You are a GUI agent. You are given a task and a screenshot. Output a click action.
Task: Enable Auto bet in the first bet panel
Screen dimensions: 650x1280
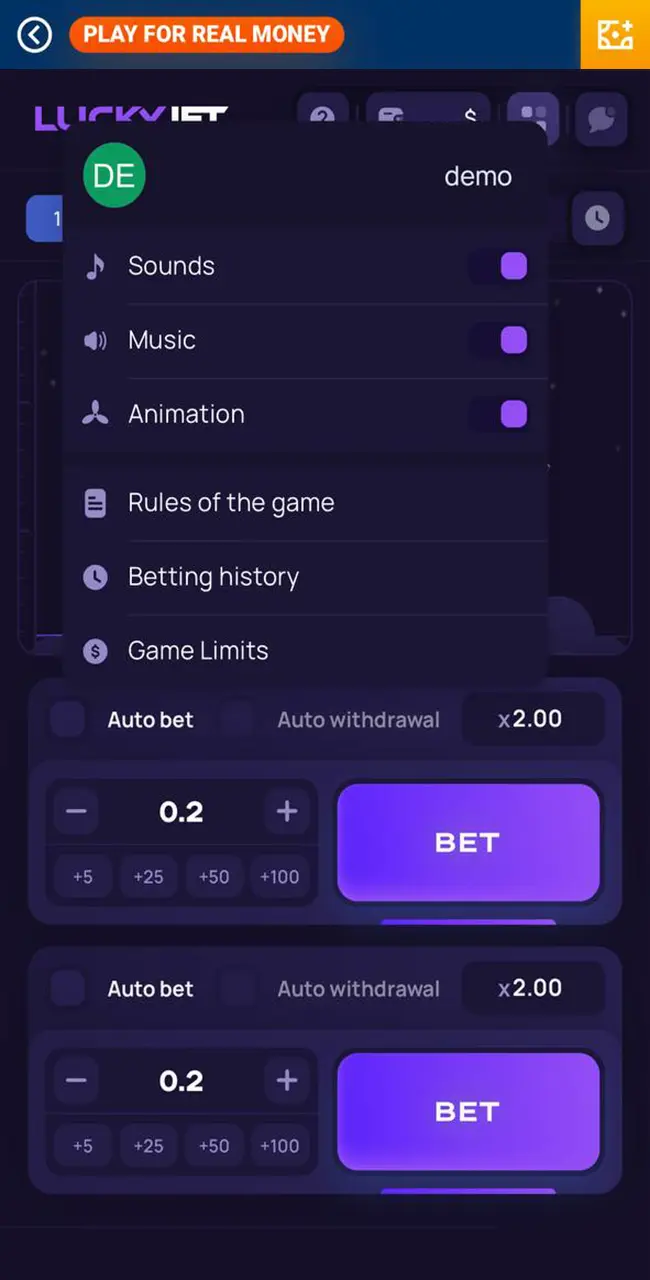pyautogui.click(x=68, y=719)
